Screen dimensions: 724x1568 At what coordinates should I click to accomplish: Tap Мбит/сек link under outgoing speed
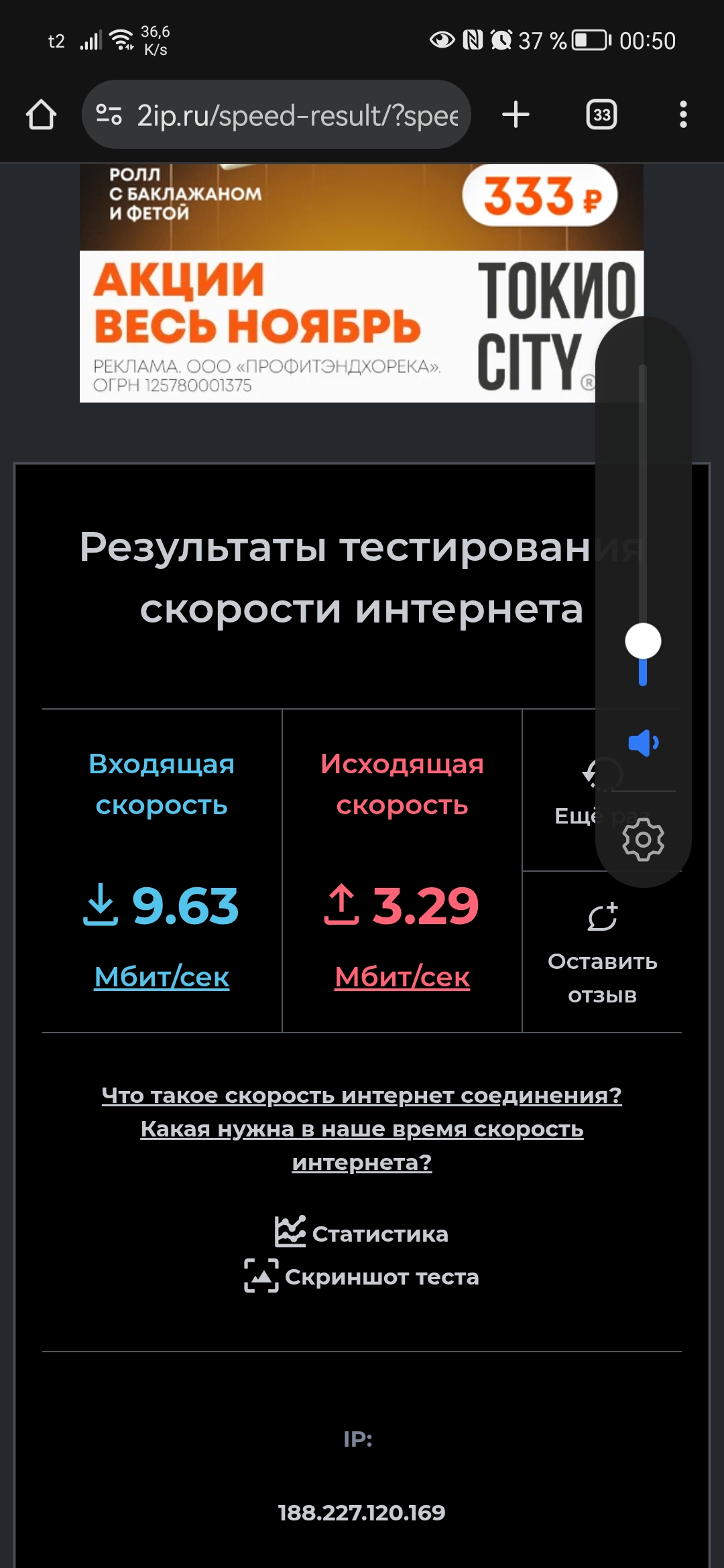point(402,977)
